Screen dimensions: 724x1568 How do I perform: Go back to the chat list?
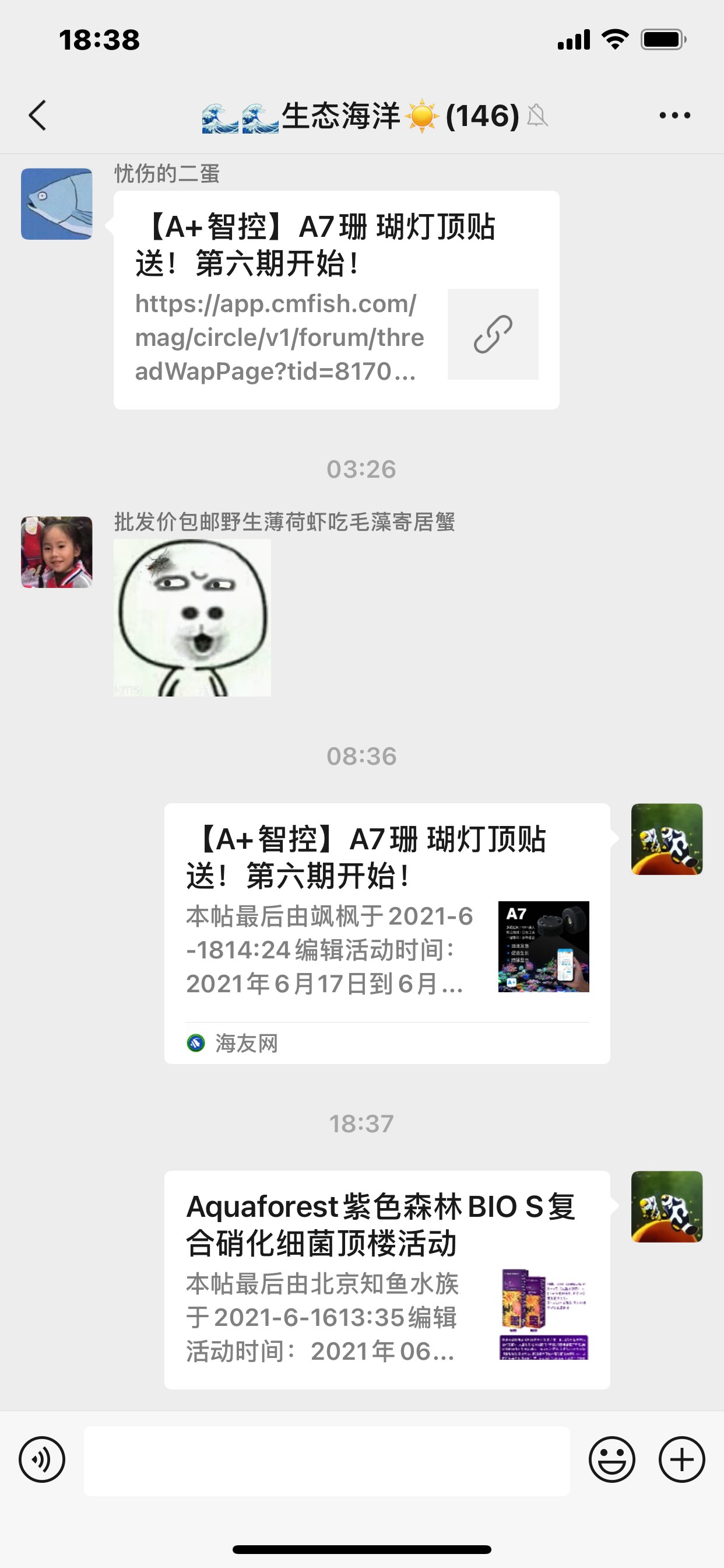tap(38, 116)
